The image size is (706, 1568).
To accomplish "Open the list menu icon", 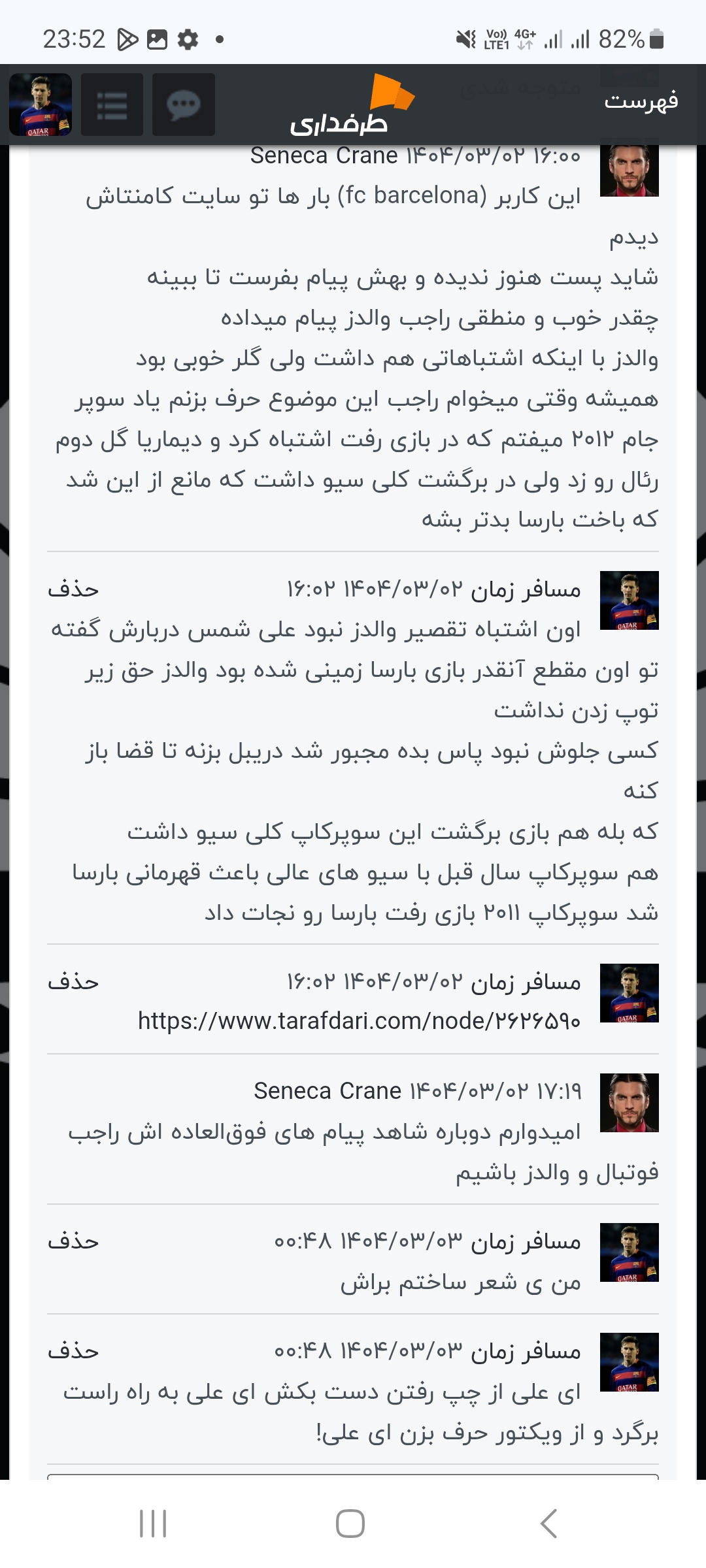I will pos(112,105).
